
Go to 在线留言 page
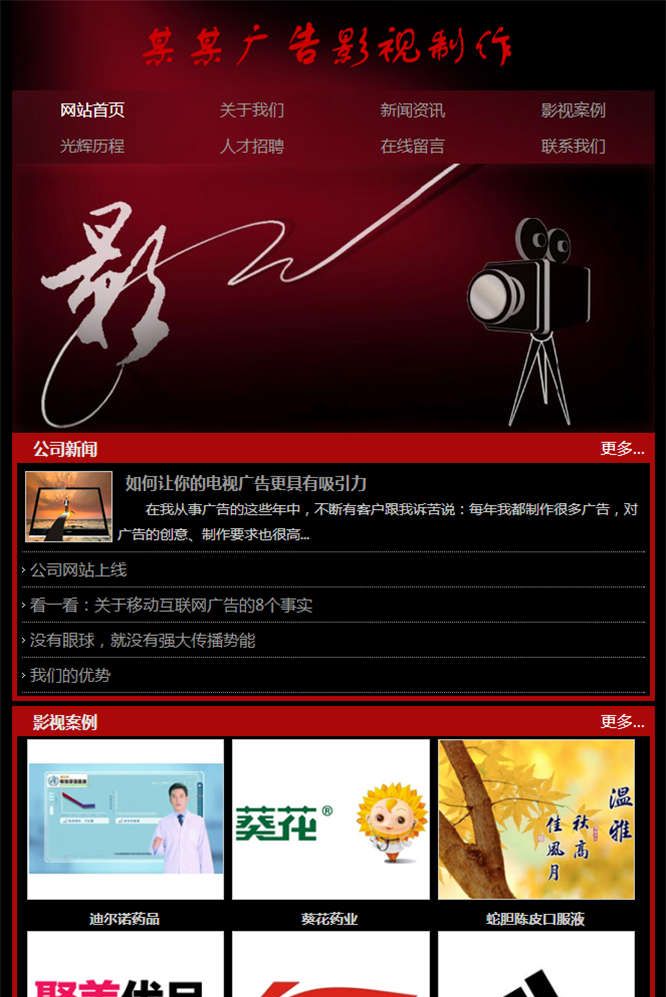click(x=412, y=146)
